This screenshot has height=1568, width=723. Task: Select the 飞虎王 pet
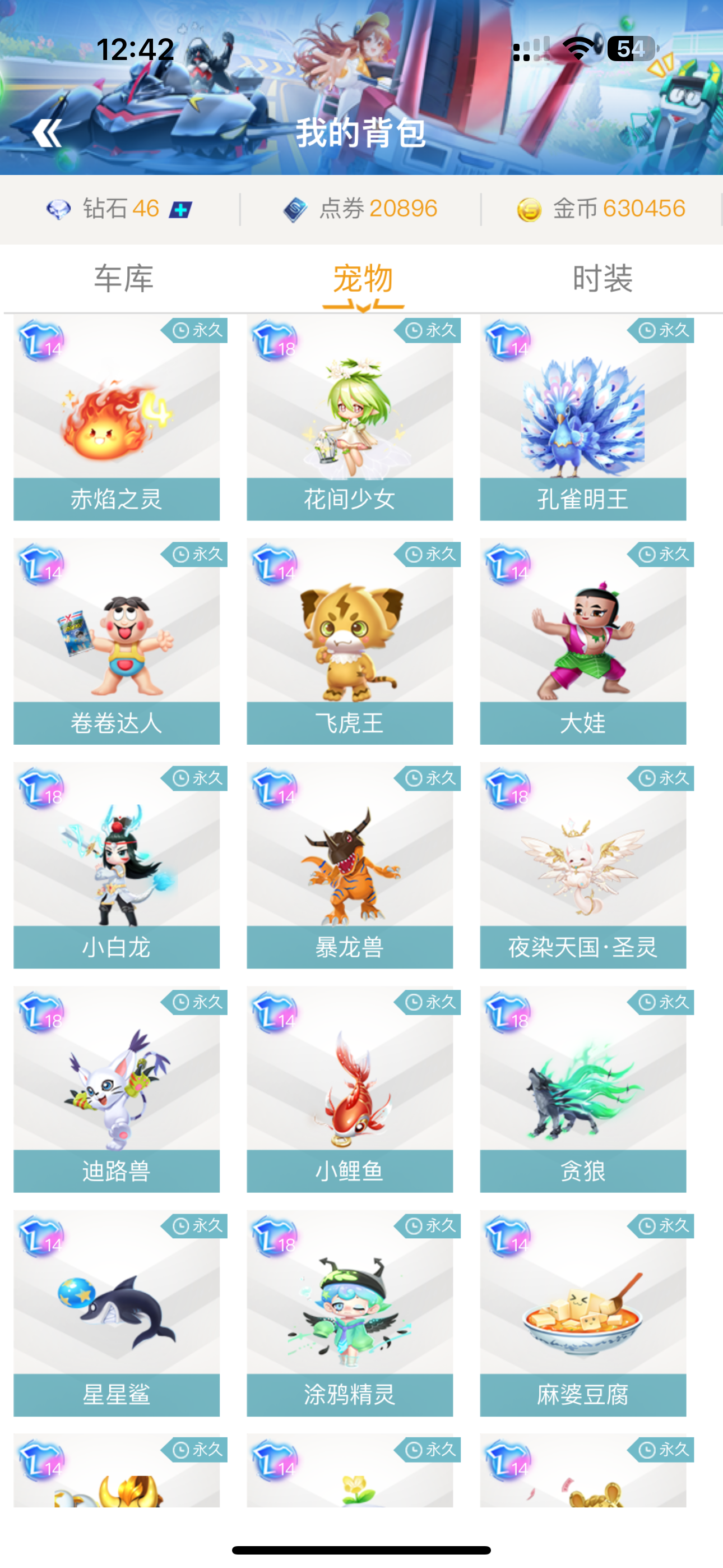coord(350,642)
